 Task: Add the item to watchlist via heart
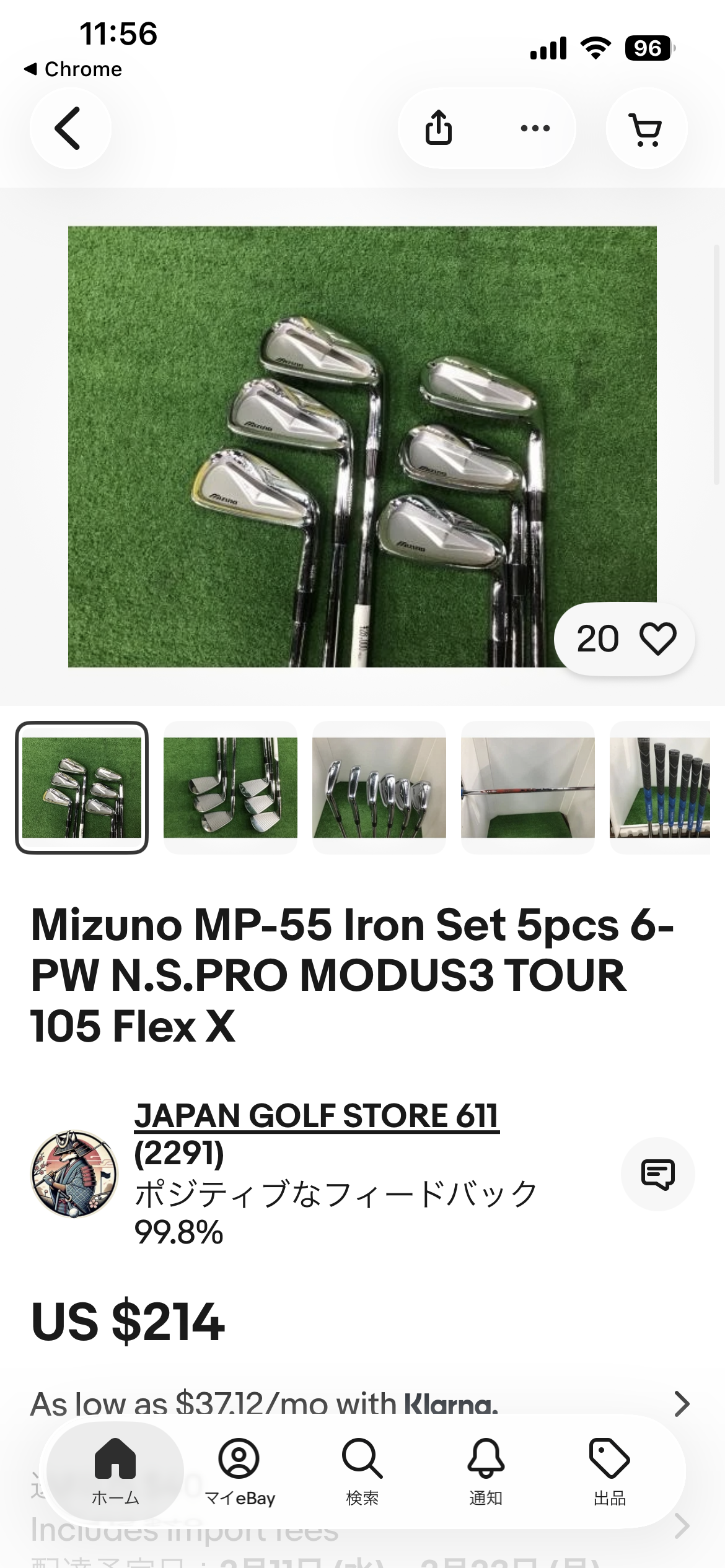pyautogui.click(x=657, y=639)
